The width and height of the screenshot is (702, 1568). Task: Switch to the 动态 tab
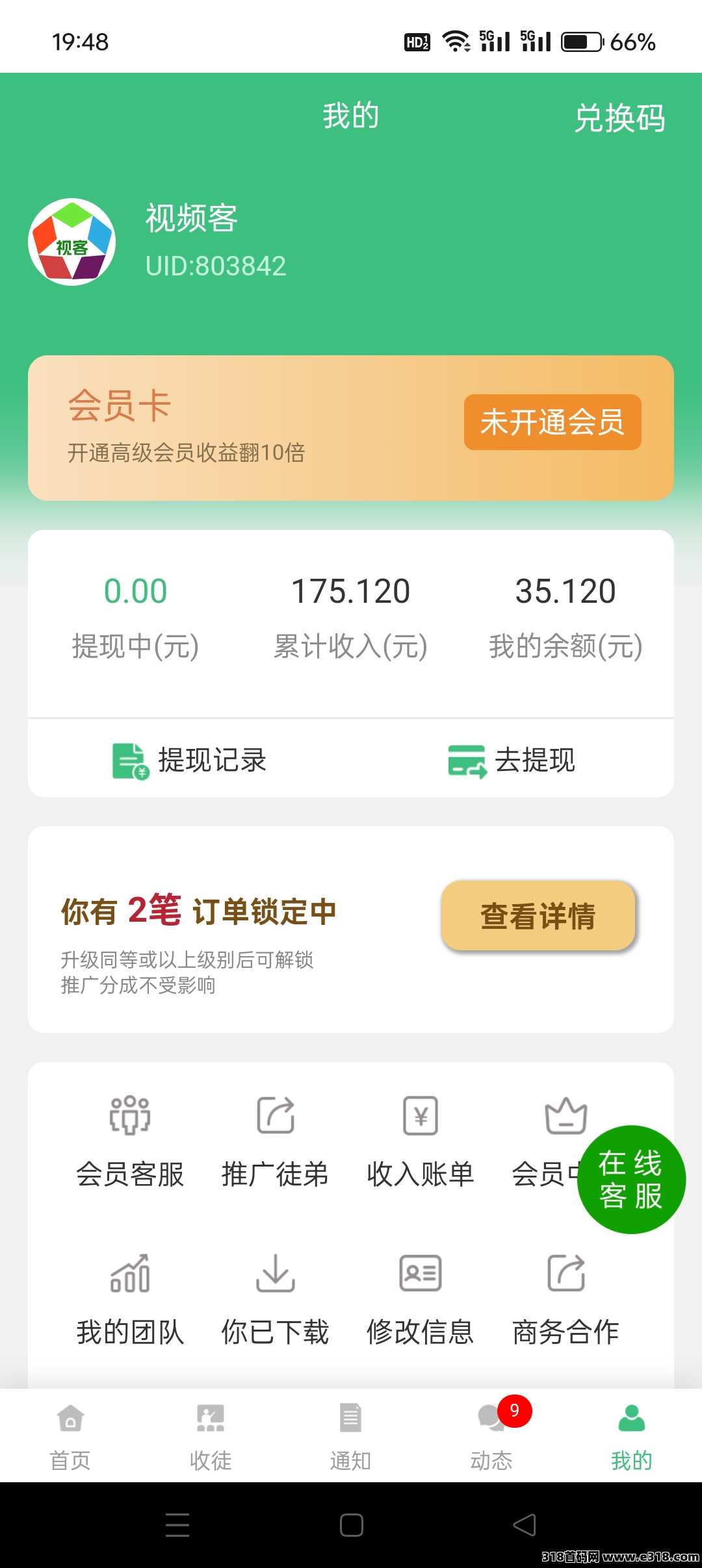point(491,1437)
